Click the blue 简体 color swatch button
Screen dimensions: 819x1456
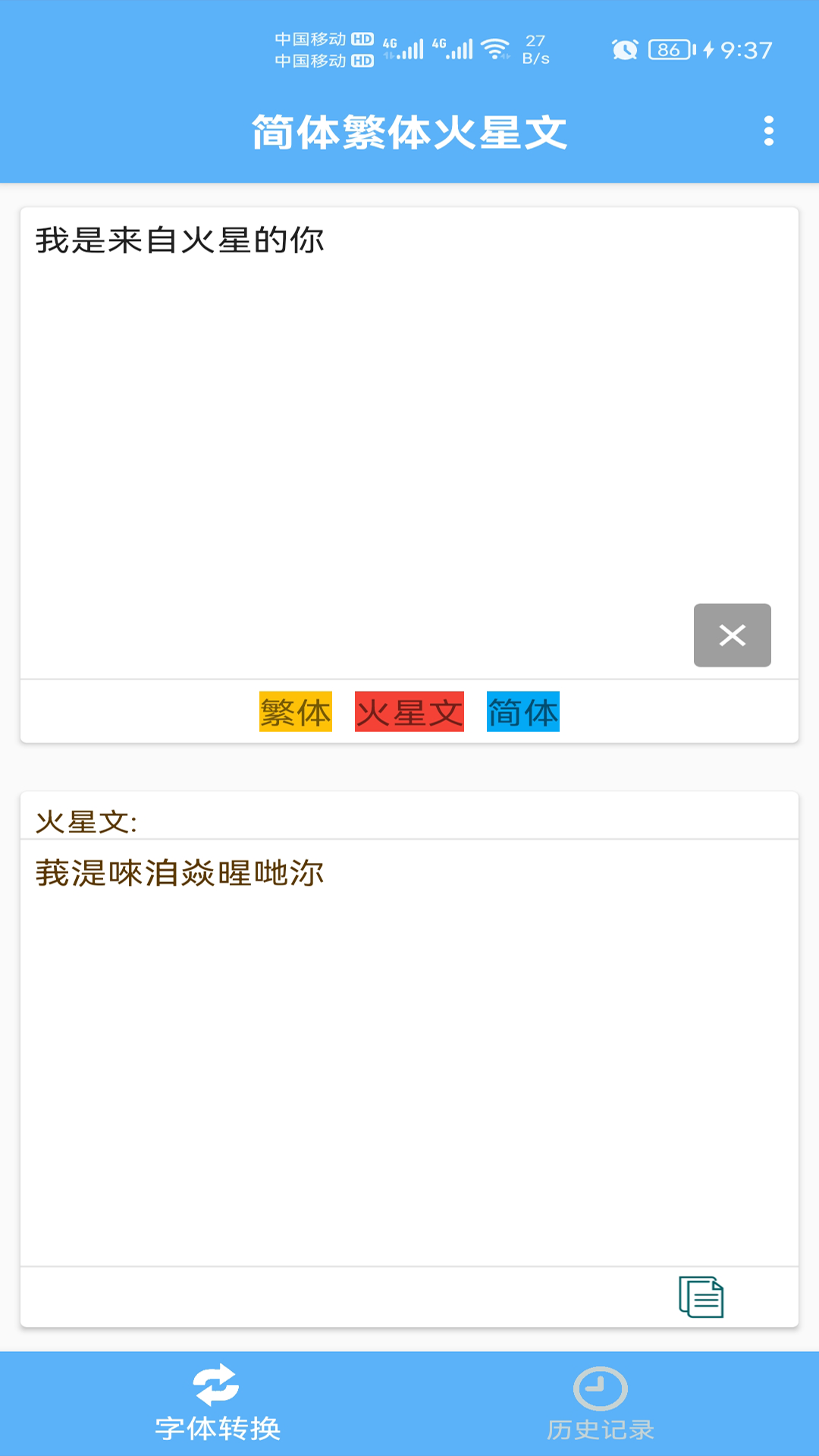(x=522, y=711)
